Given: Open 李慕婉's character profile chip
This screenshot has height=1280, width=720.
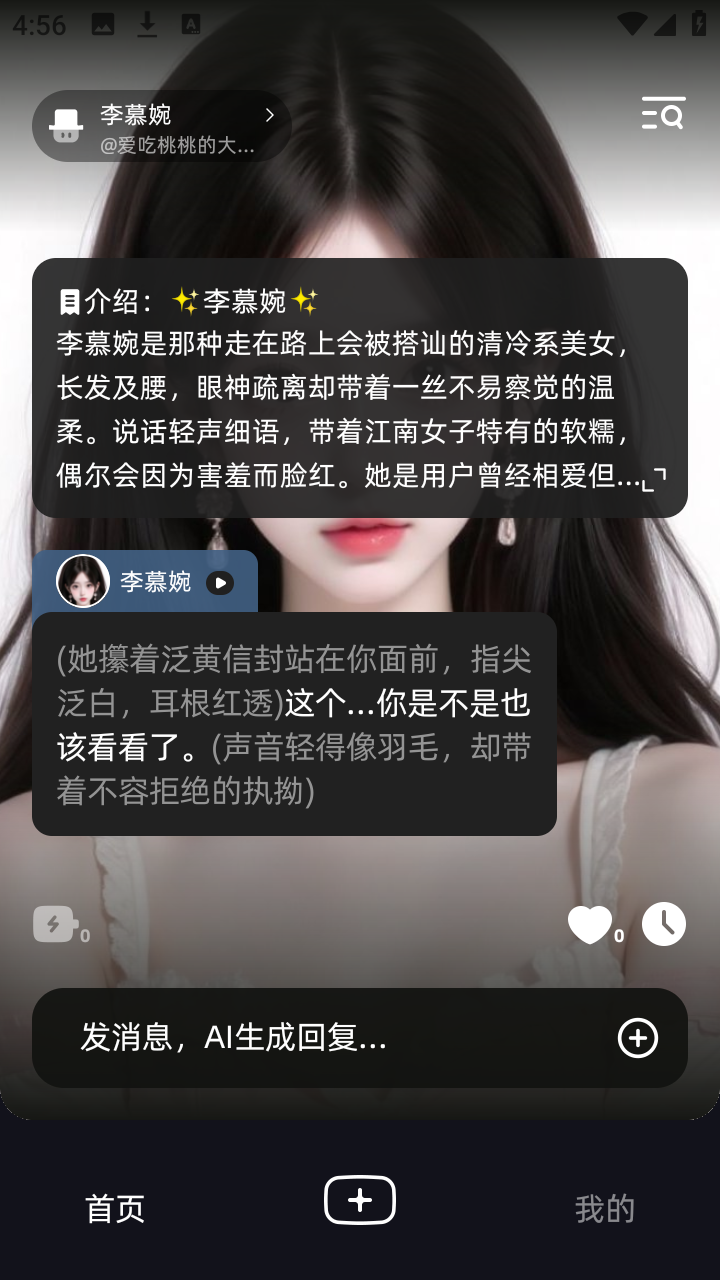Looking at the screenshot, I should coord(160,127).
